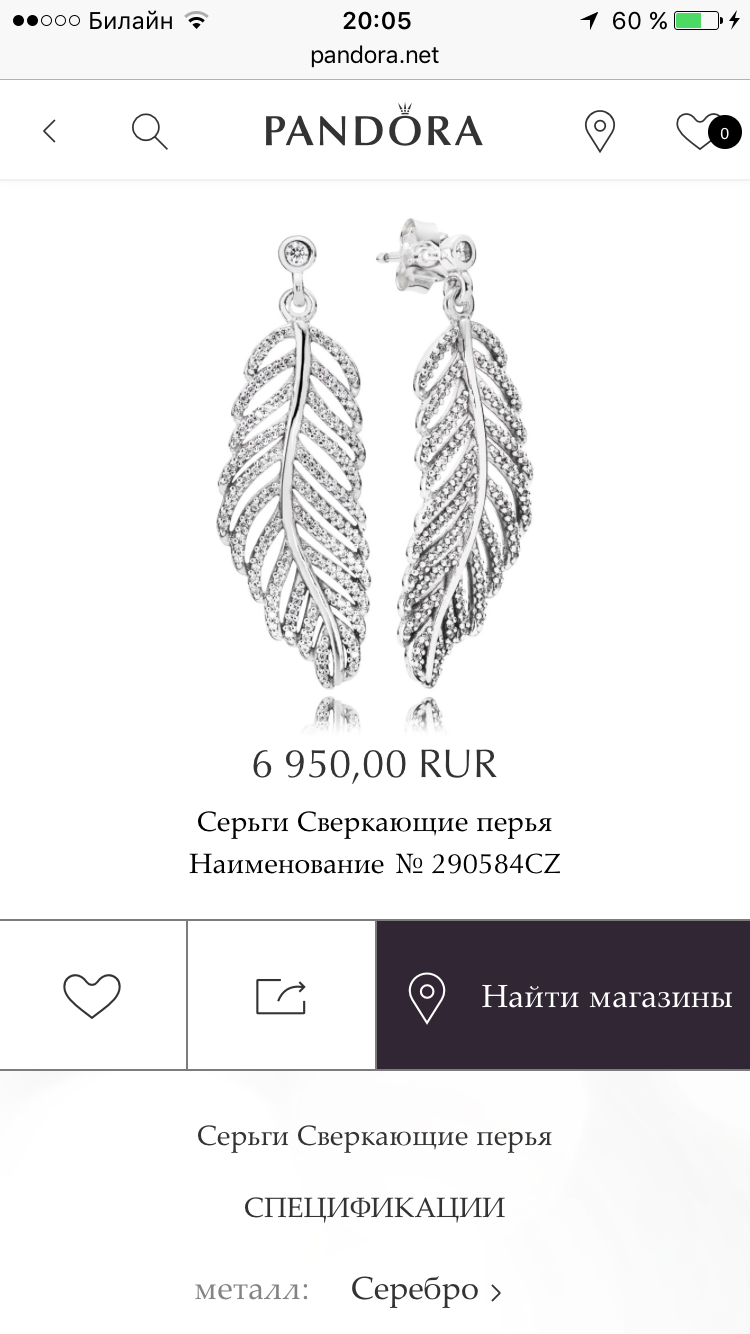Share this earrings product
750x1334 pixels.
point(281,995)
